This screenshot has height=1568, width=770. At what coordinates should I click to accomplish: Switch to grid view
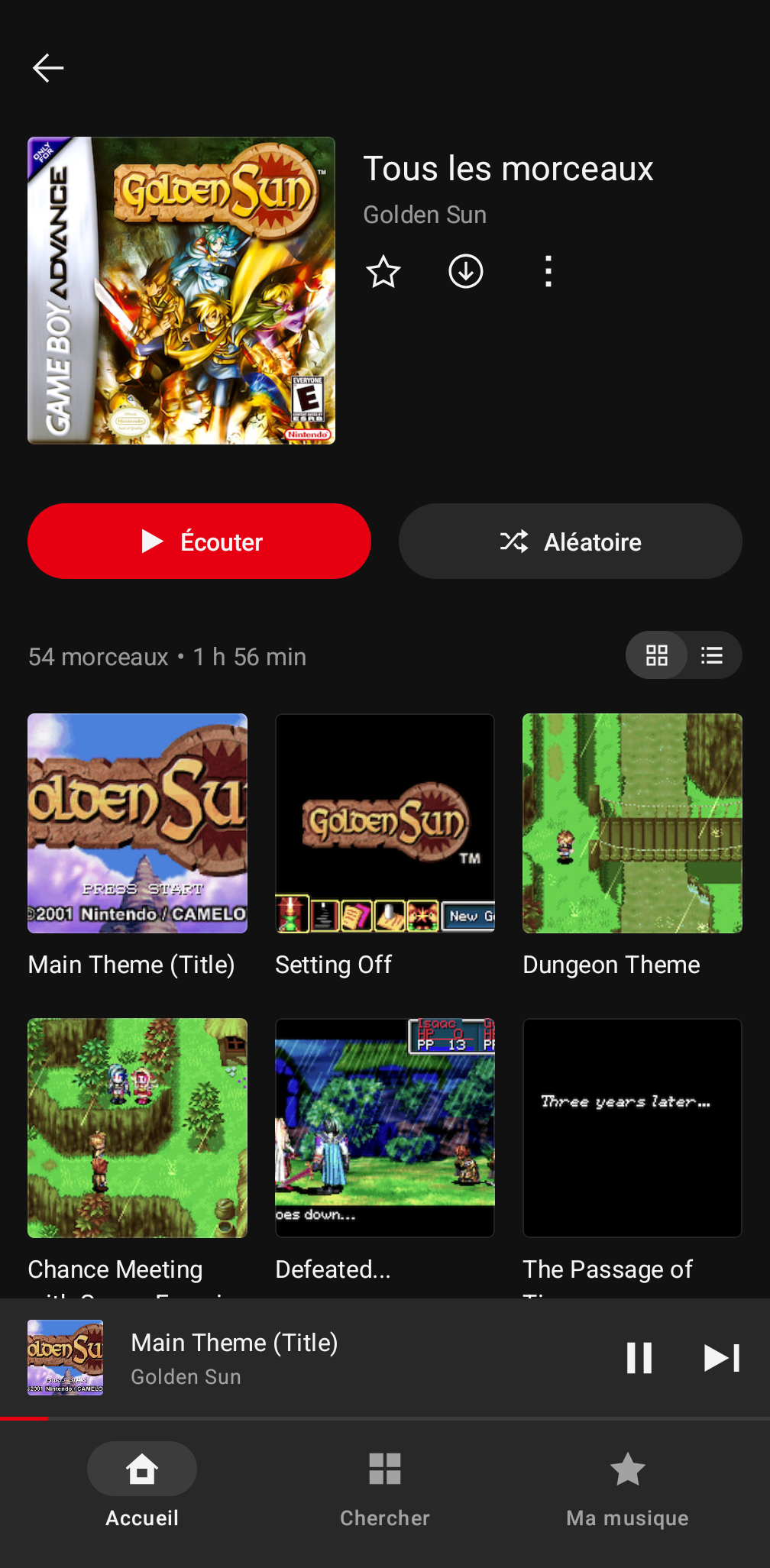pyautogui.click(x=657, y=655)
